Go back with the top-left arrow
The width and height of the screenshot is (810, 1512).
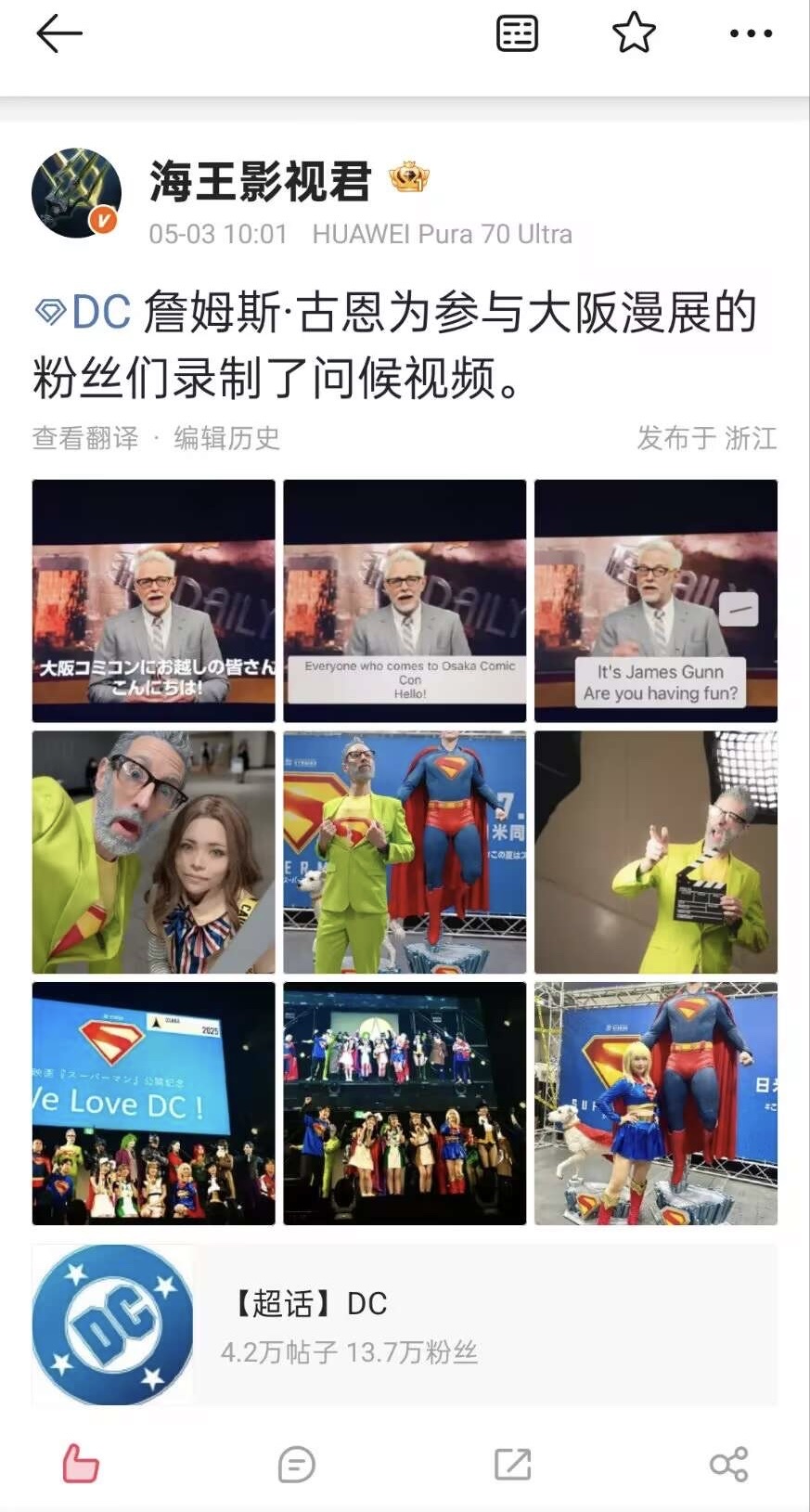coord(59,34)
